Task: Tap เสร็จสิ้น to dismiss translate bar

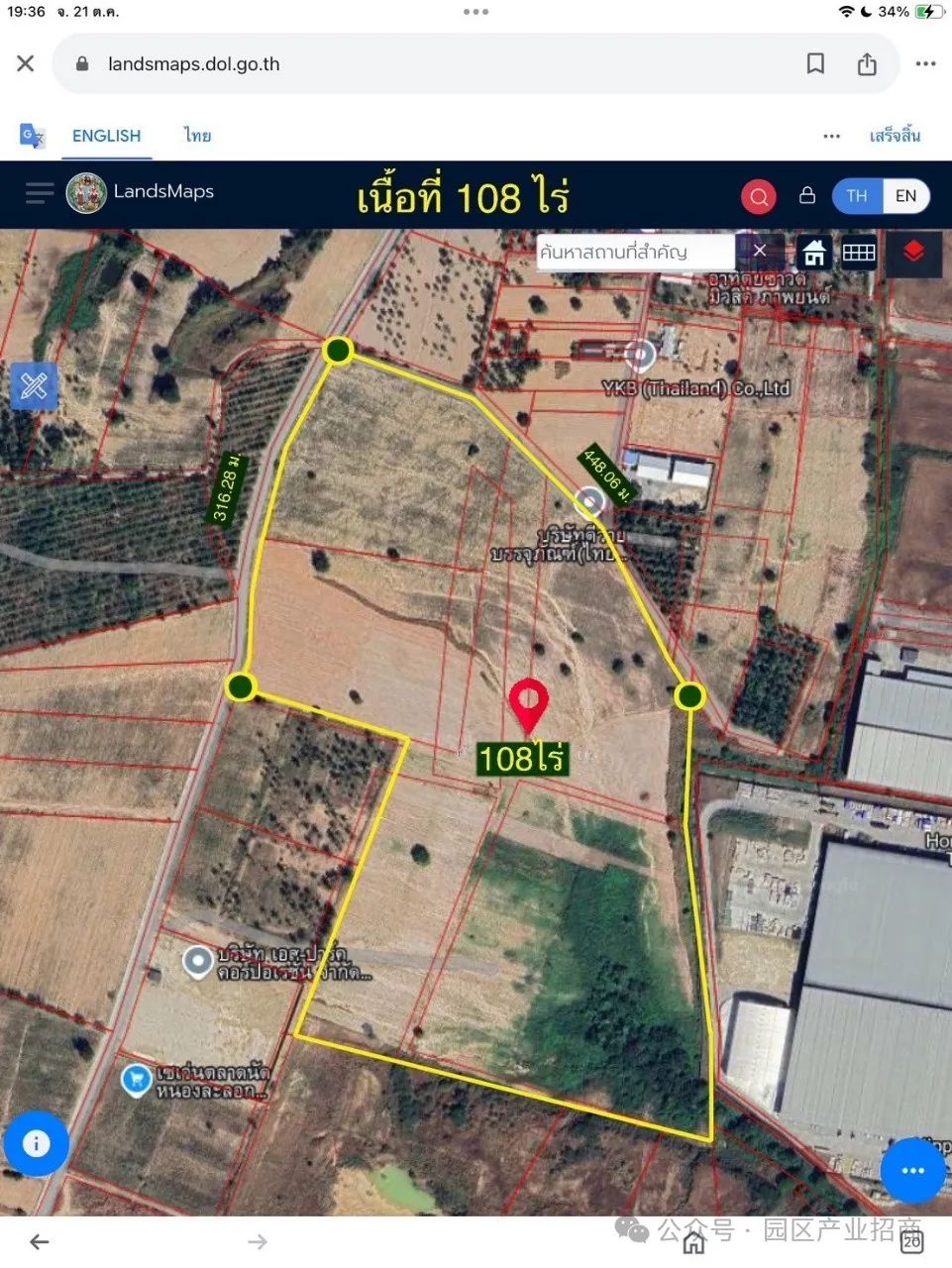Action: click(895, 136)
